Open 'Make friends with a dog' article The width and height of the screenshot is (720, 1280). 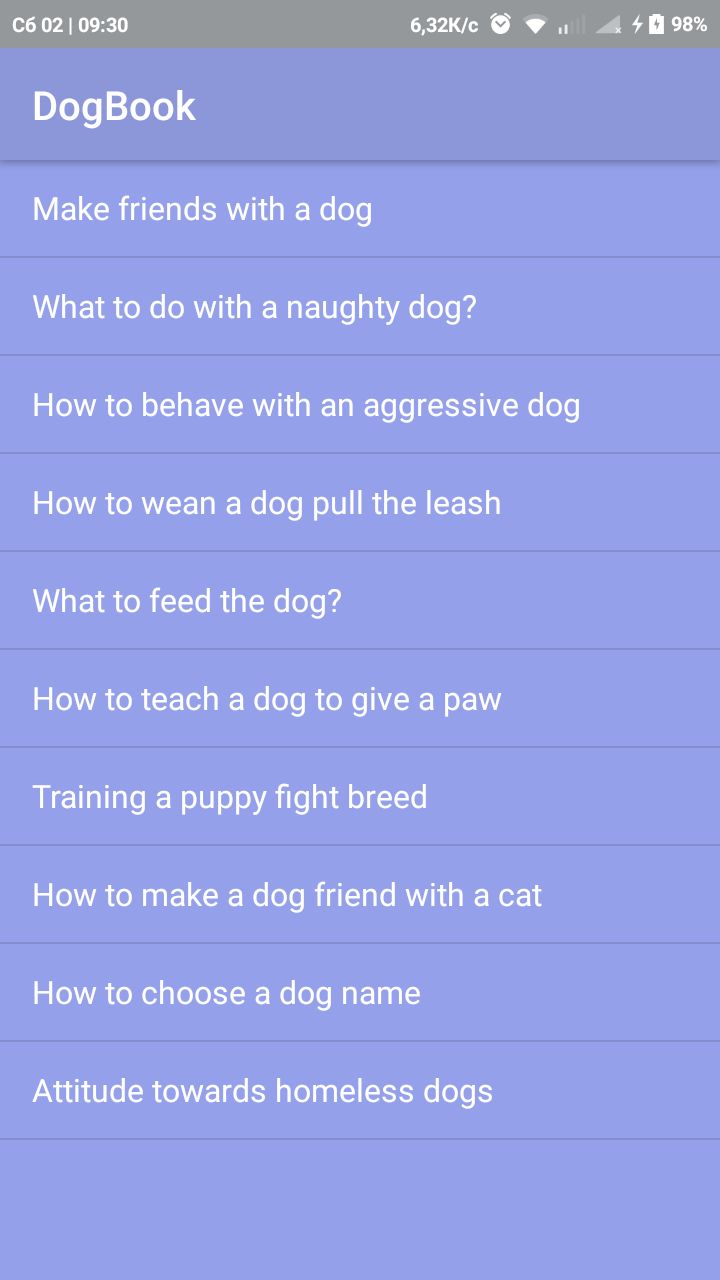(x=203, y=209)
